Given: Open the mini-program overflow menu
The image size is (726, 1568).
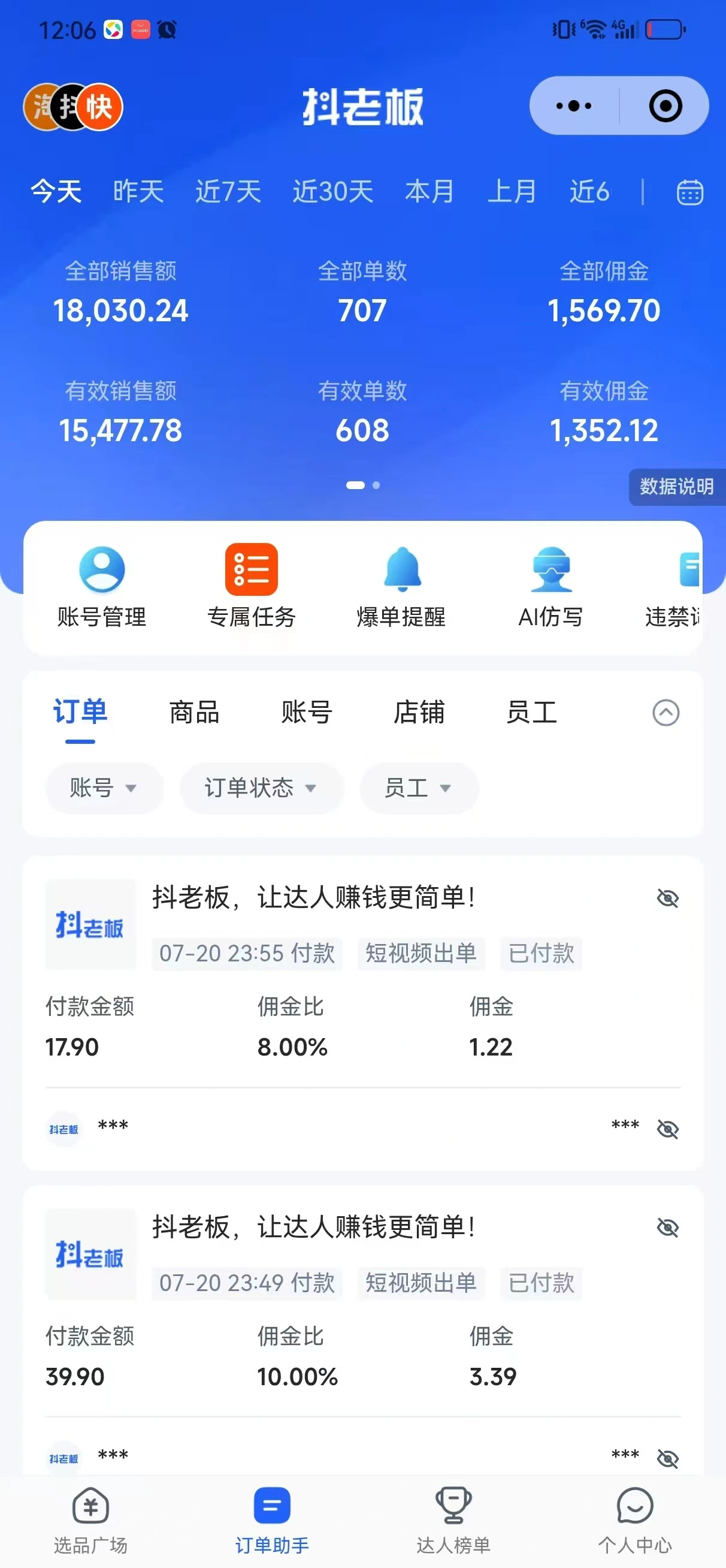Looking at the screenshot, I should (573, 106).
